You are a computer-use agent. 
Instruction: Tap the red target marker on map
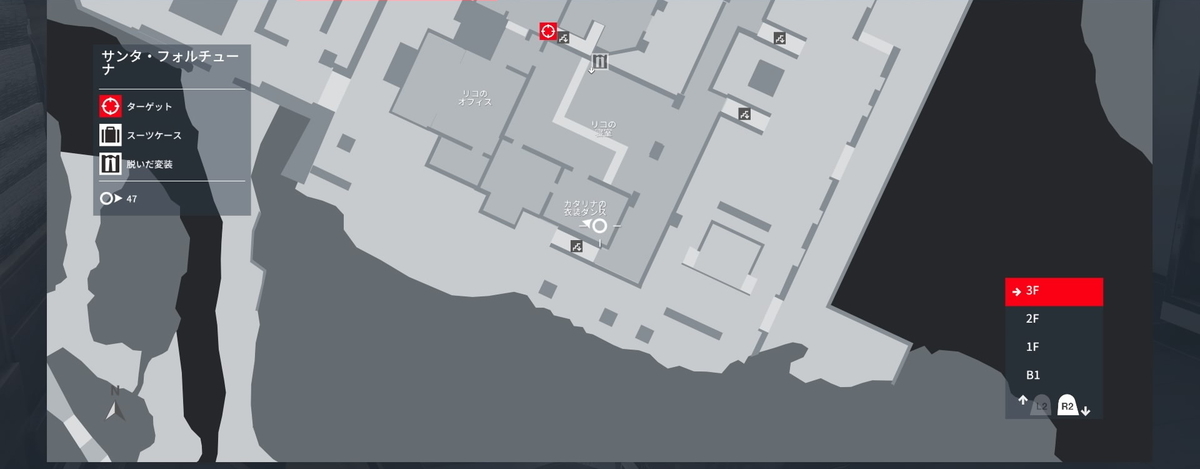tap(547, 31)
